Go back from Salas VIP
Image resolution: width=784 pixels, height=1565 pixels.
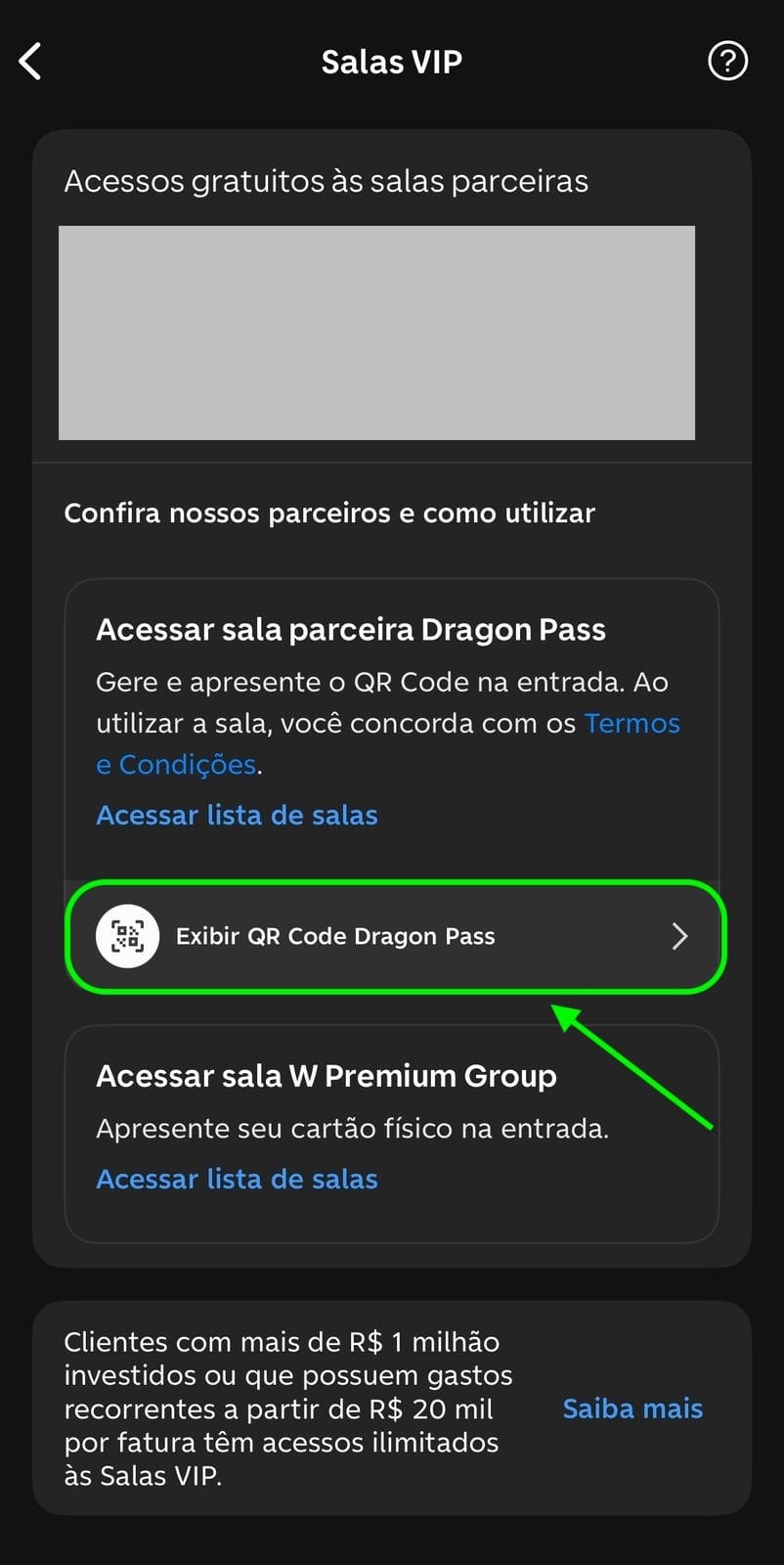point(31,62)
